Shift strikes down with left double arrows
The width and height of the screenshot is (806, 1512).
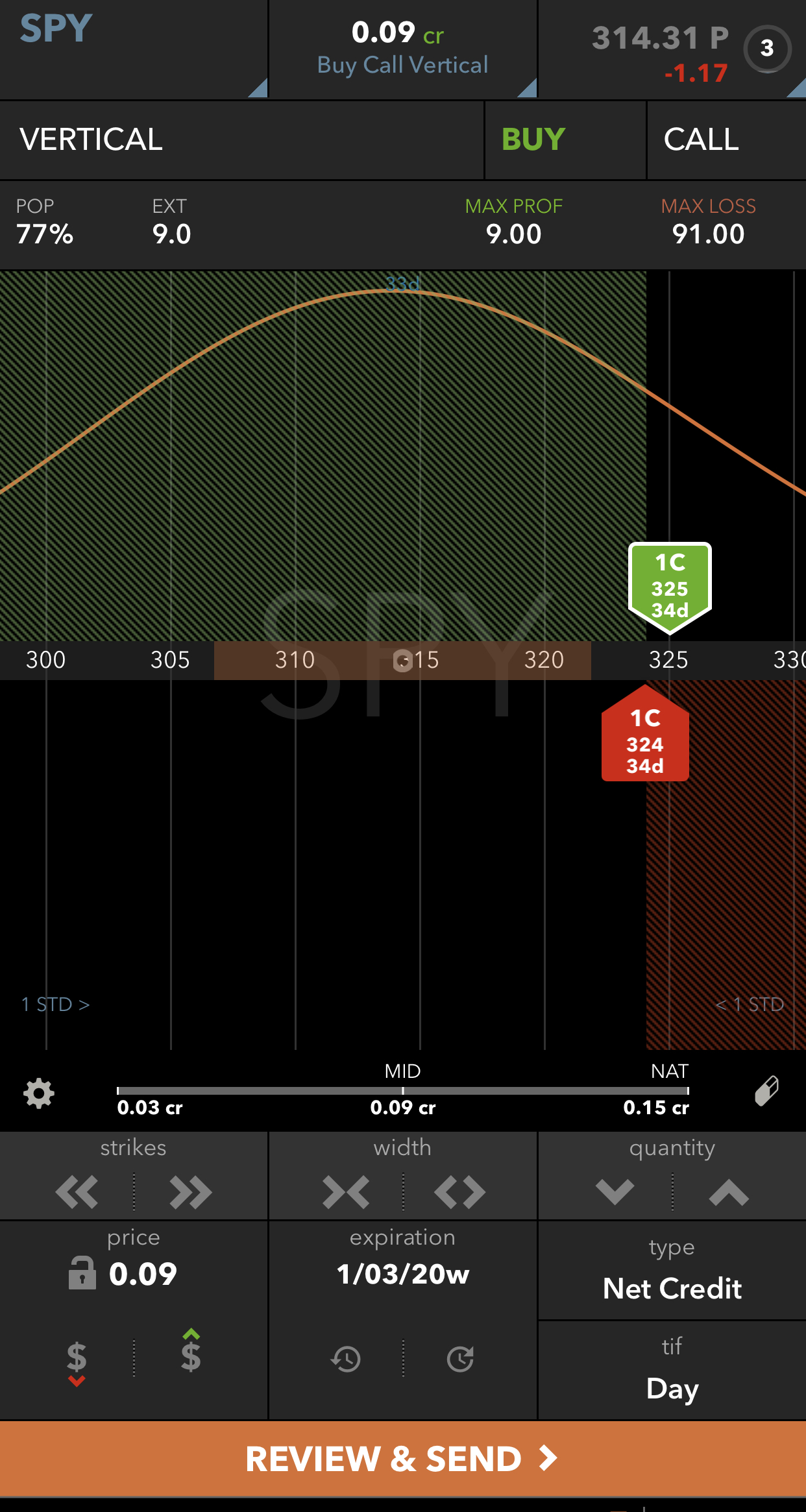(x=77, y=1191)
